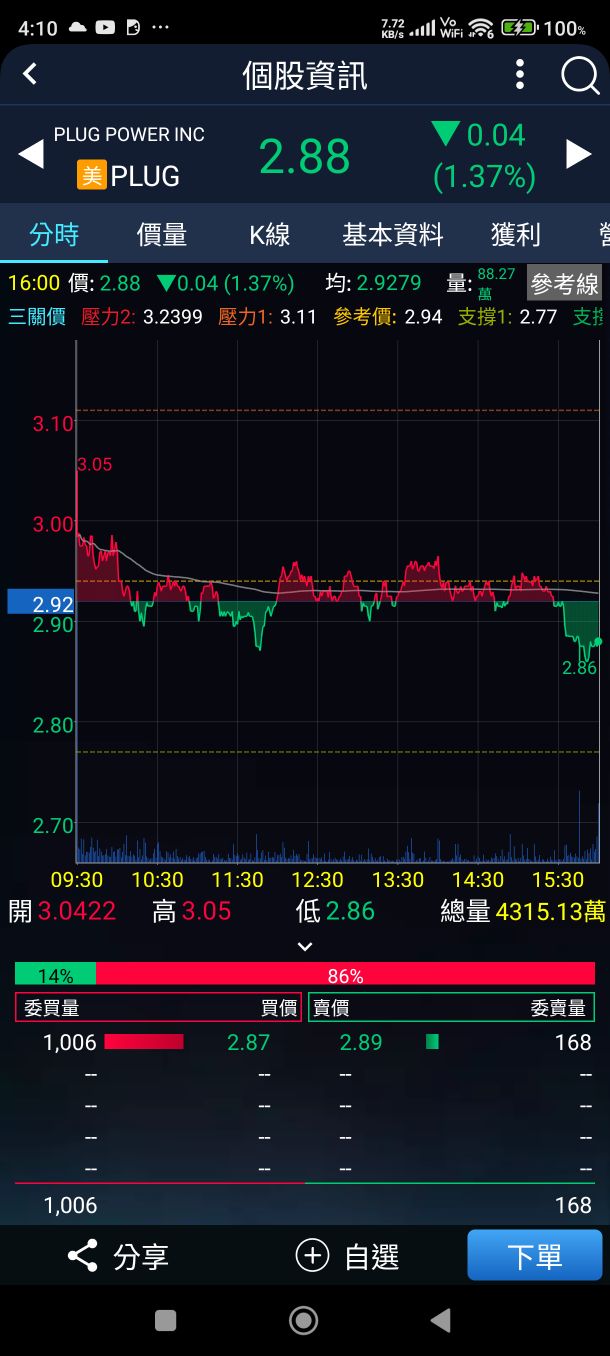The image size is (610, 1356).
Task: Switch to the 價量 tab
Action: (161, 235)
